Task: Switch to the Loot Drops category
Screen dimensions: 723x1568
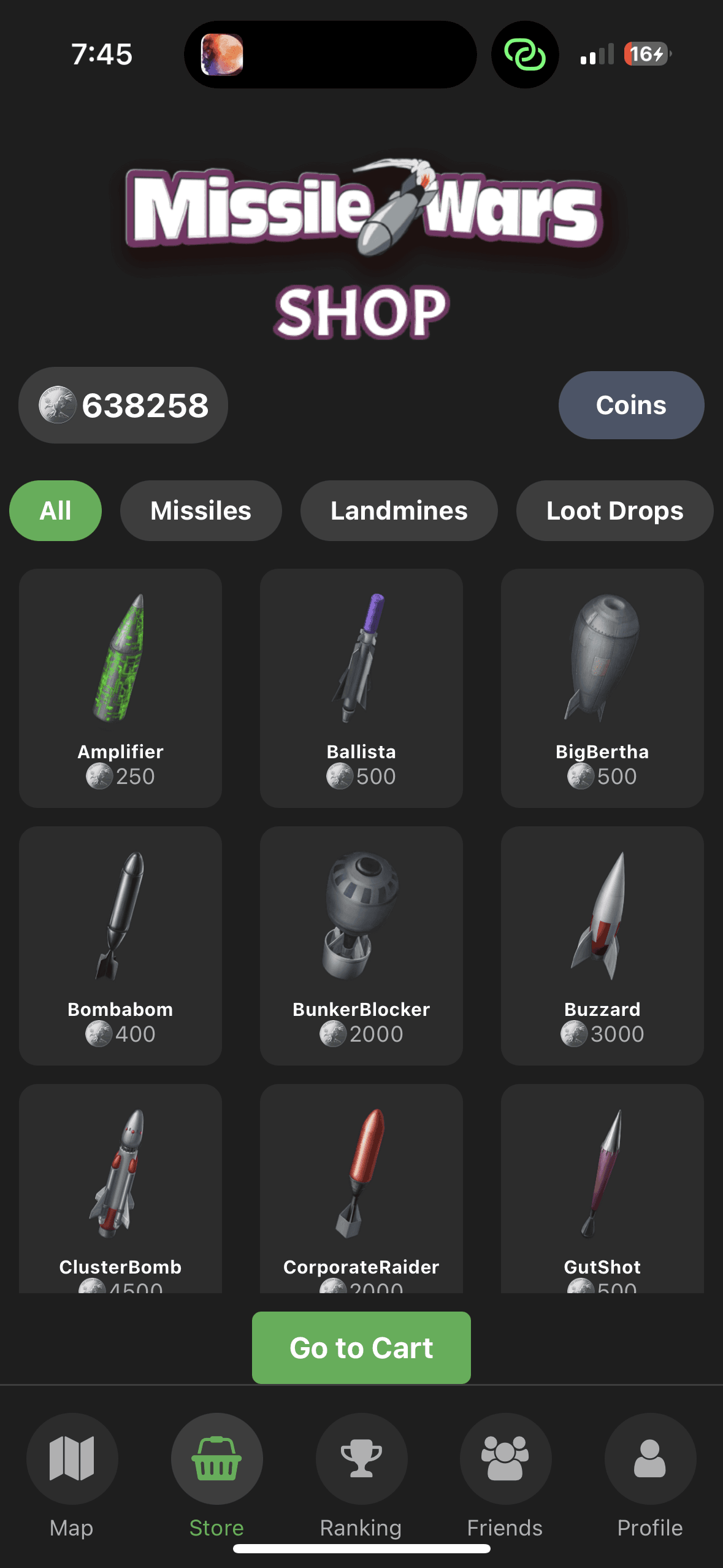Action: tap(614, 510)
